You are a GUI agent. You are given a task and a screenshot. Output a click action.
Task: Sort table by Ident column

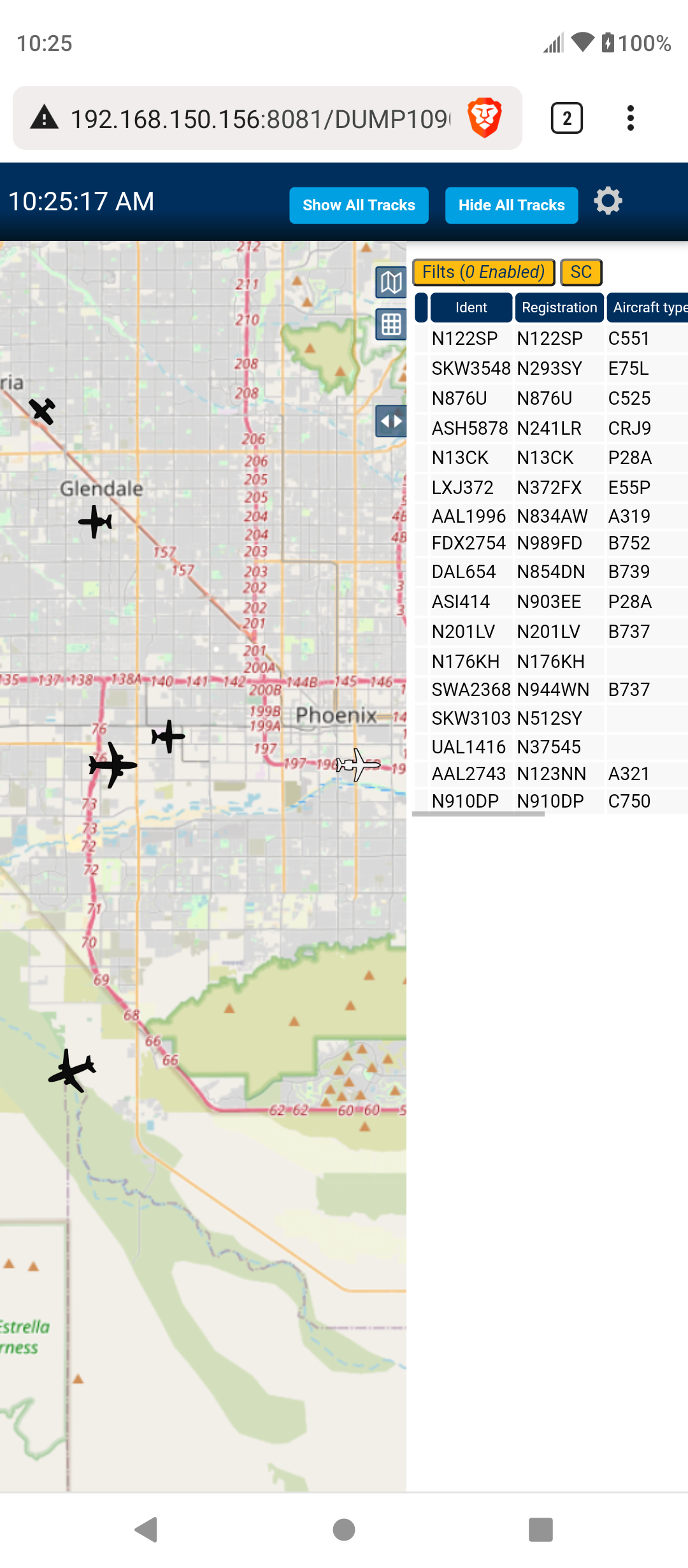[x=471, y=307]
